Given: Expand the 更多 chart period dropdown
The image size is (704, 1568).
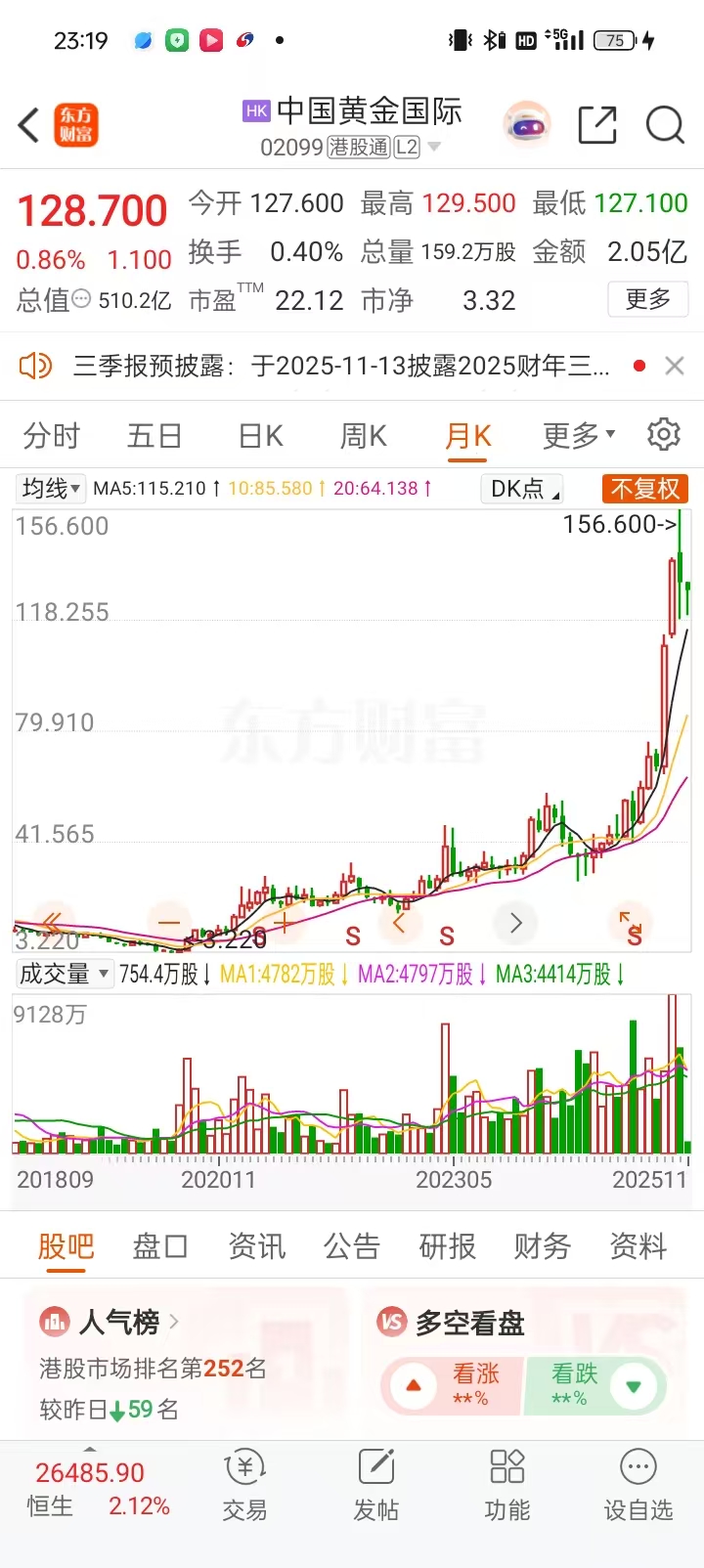Looking at the screenshot, I should (579, 436).
